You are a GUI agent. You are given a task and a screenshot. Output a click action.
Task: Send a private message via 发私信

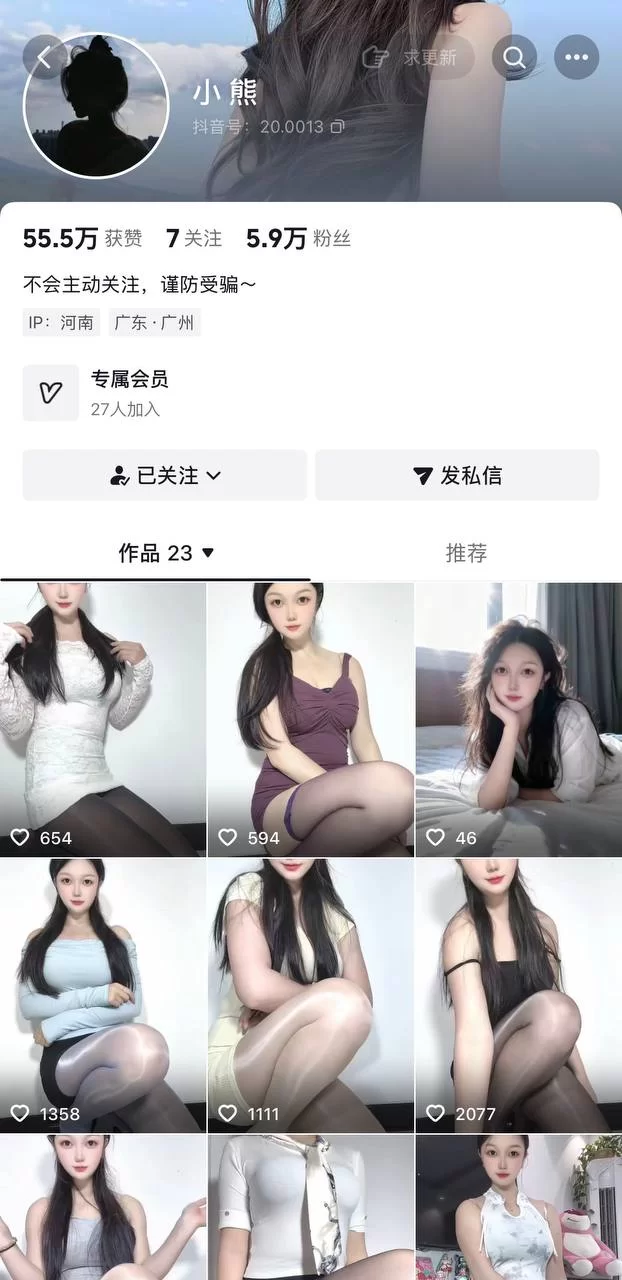click(x=457, y=476)
